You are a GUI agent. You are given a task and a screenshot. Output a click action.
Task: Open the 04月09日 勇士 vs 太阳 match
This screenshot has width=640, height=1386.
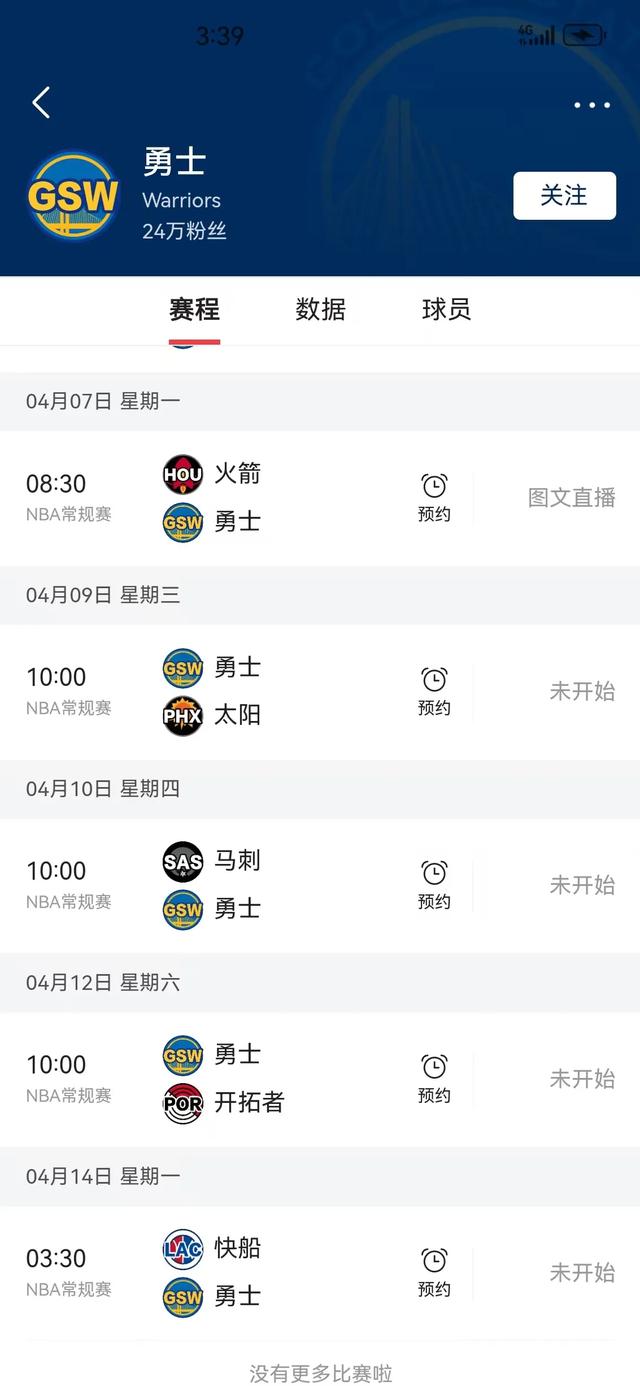click(320, 691)
